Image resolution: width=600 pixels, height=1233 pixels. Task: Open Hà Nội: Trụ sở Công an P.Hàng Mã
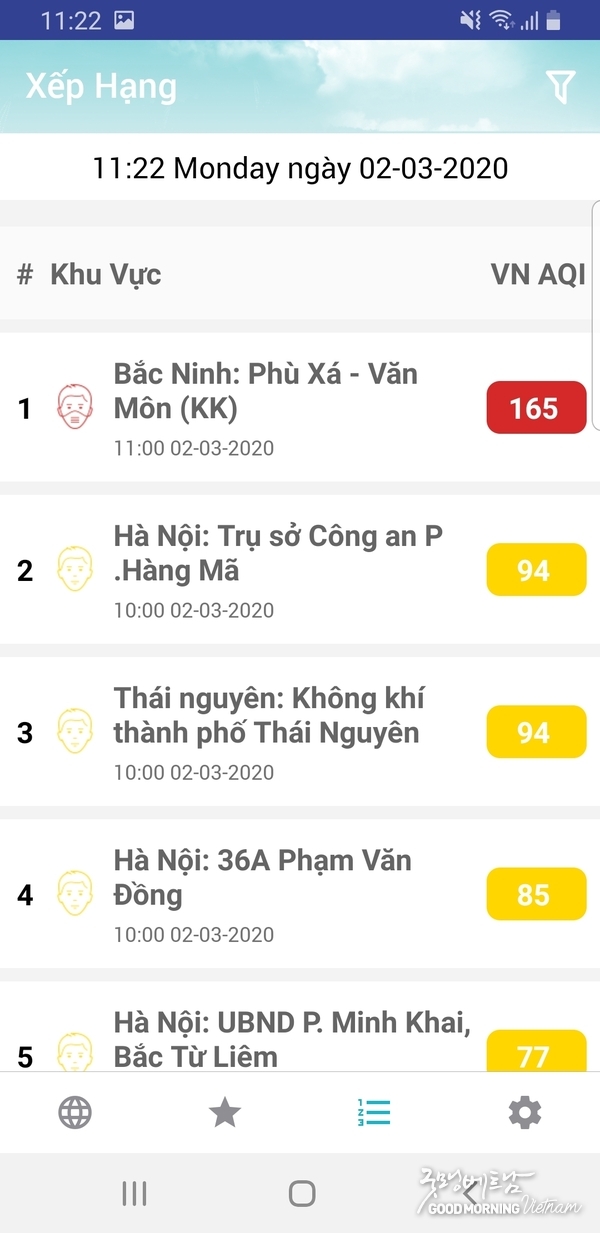coord(300,569)
